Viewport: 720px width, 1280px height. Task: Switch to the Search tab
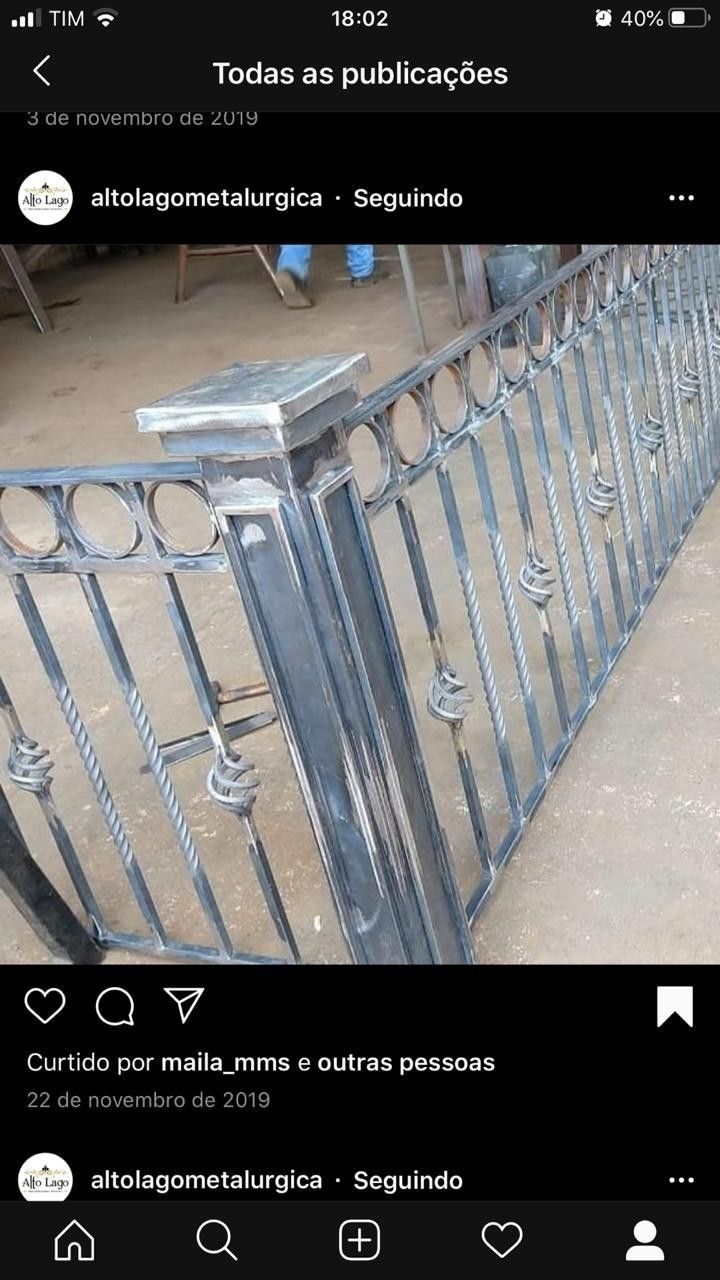pos(216,1241)
